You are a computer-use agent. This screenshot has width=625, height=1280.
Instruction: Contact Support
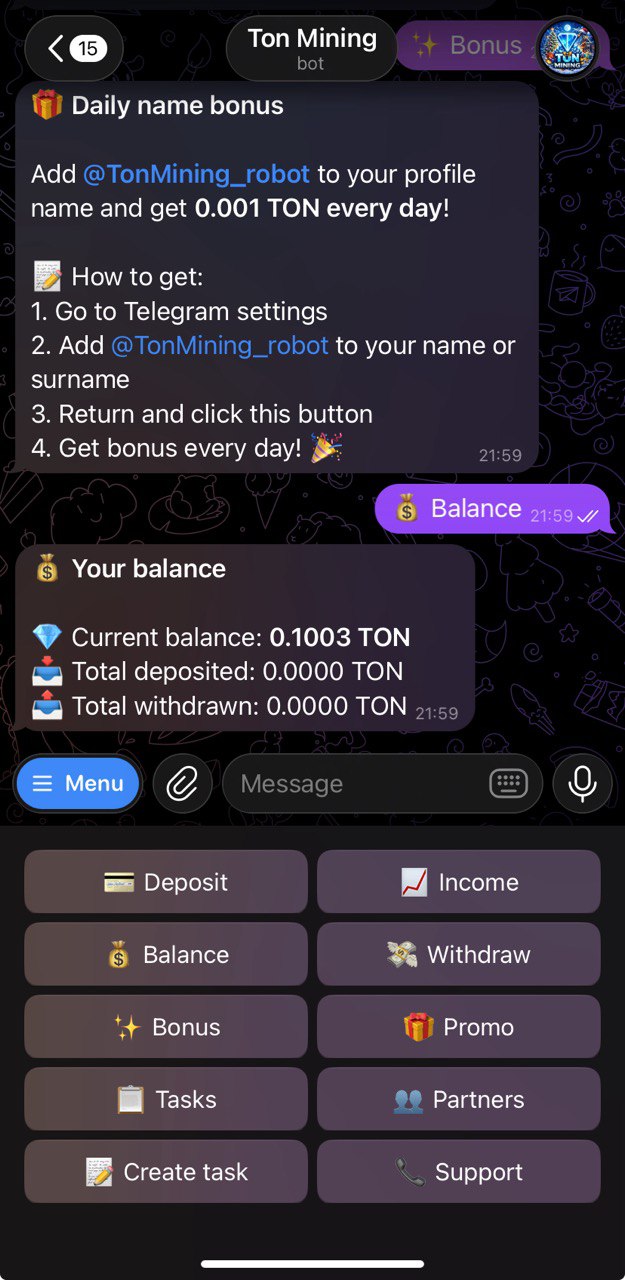(x=459, y=1172)
